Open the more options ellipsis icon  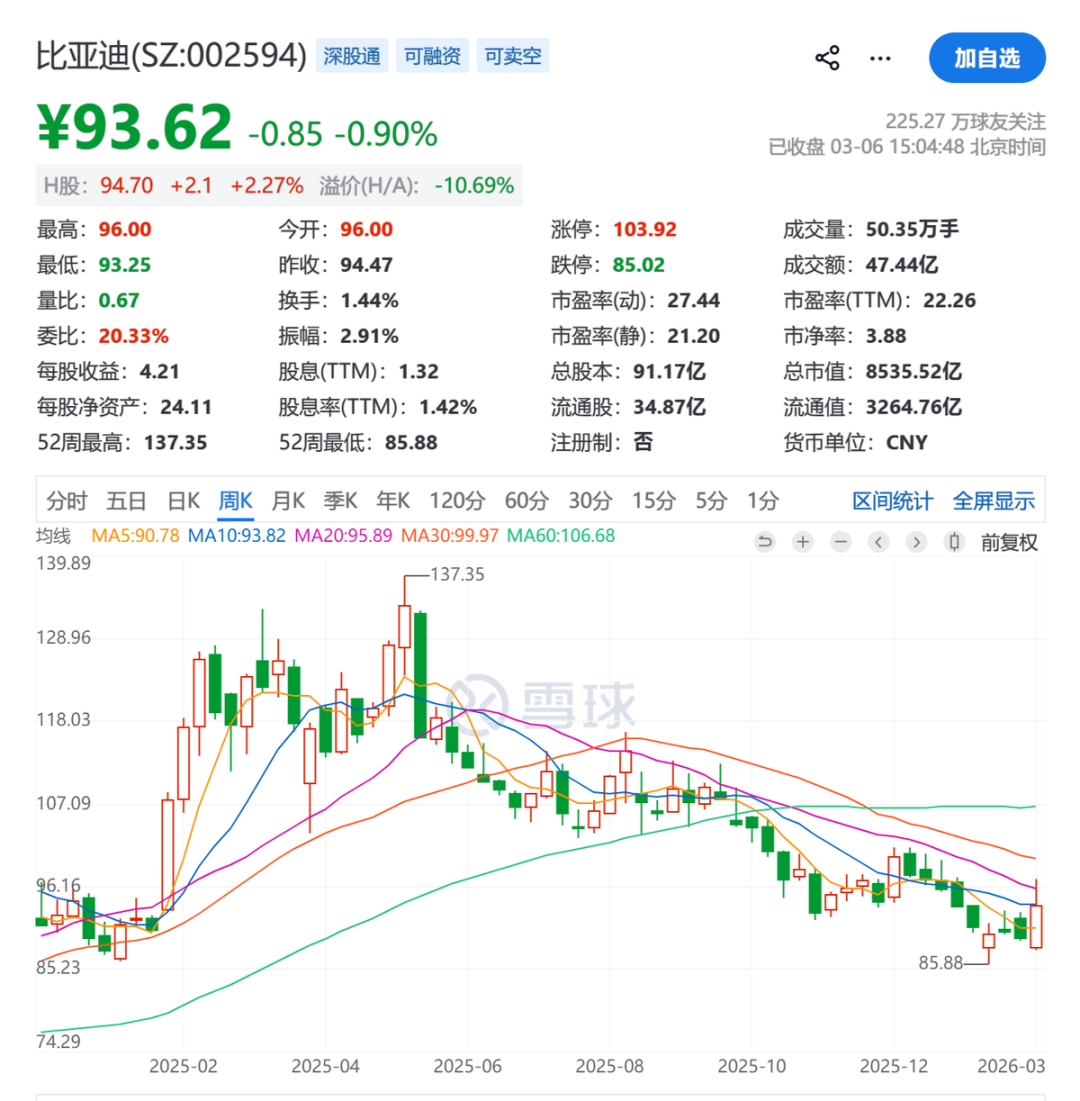(x=879, y=57)
